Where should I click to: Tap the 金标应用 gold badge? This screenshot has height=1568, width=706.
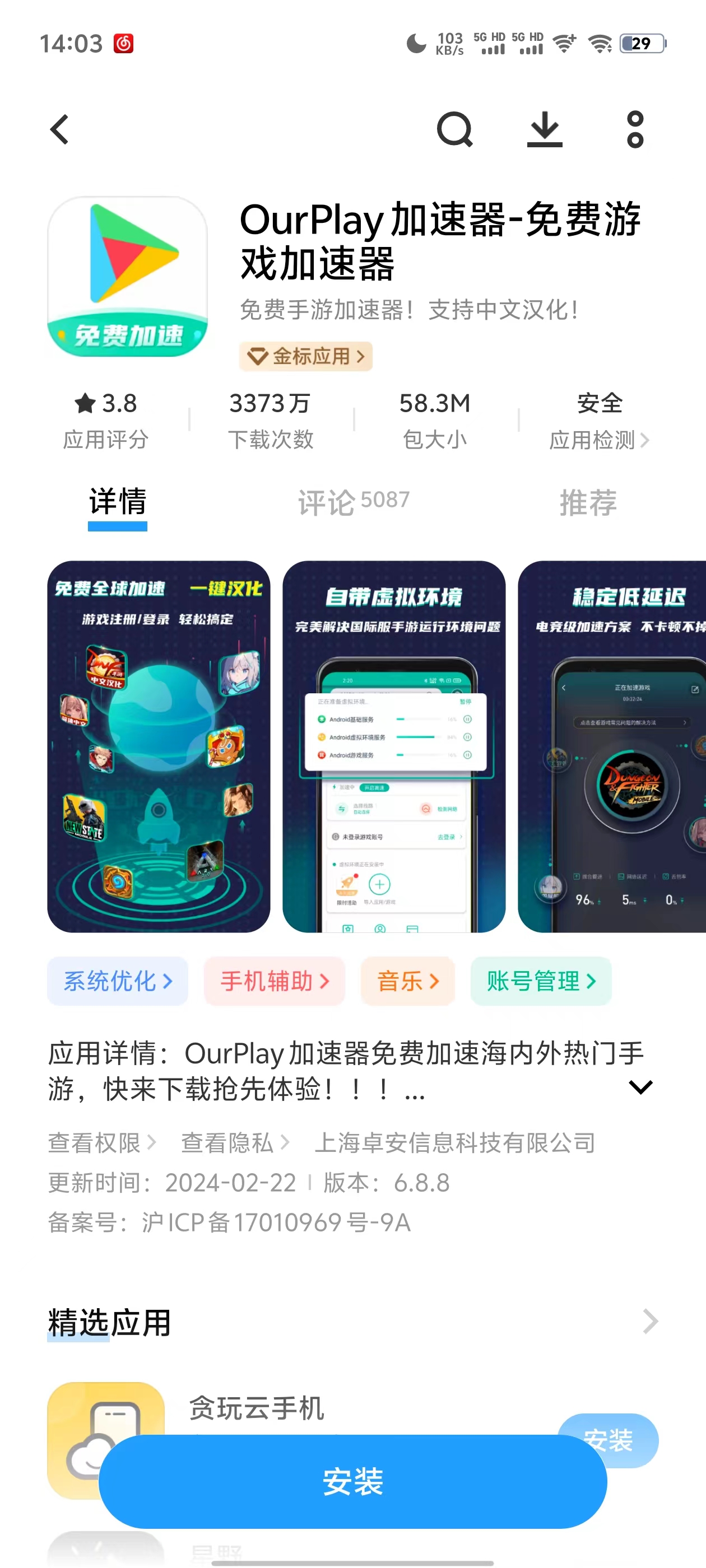[306, 356]
